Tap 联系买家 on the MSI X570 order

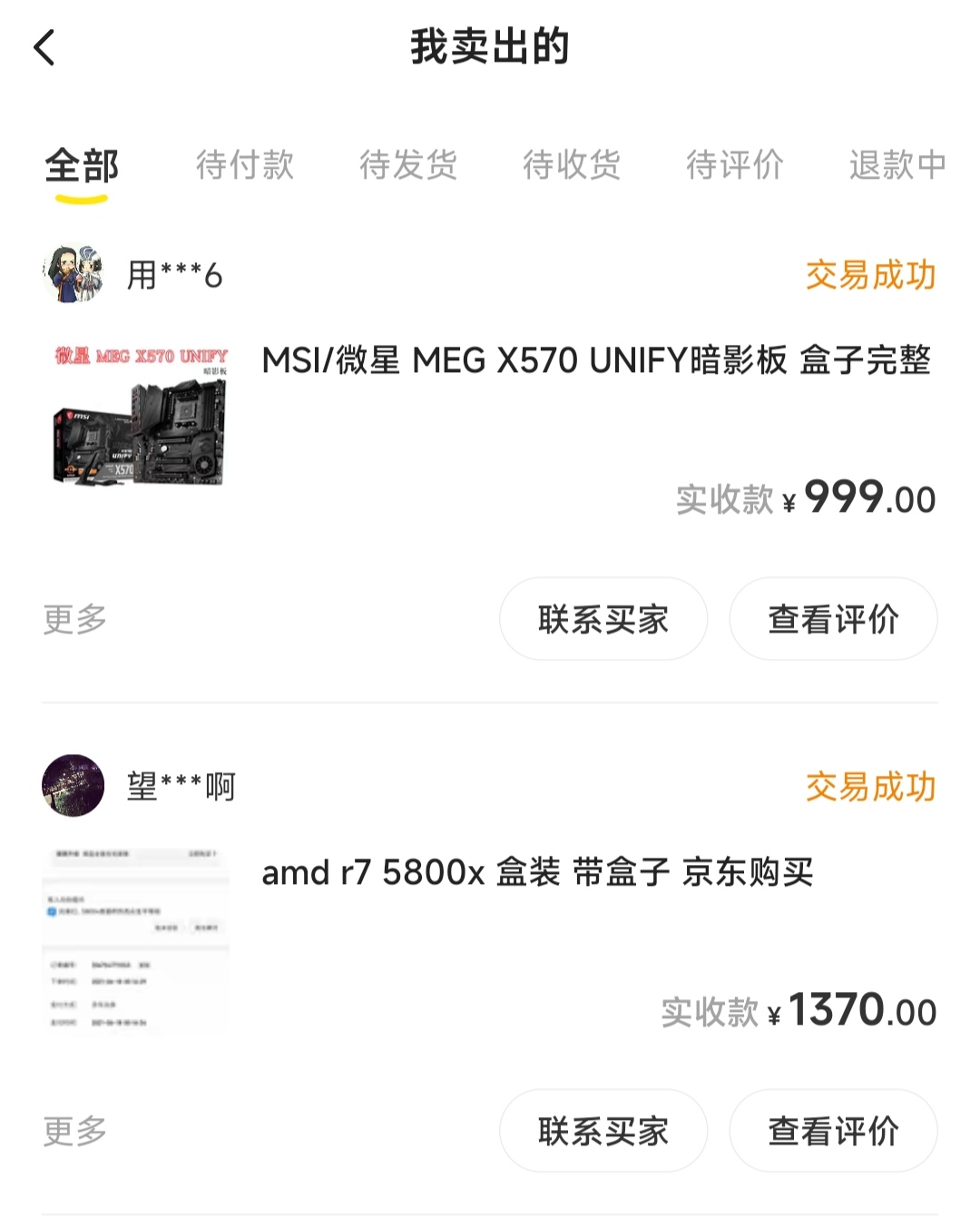point(603,619)
